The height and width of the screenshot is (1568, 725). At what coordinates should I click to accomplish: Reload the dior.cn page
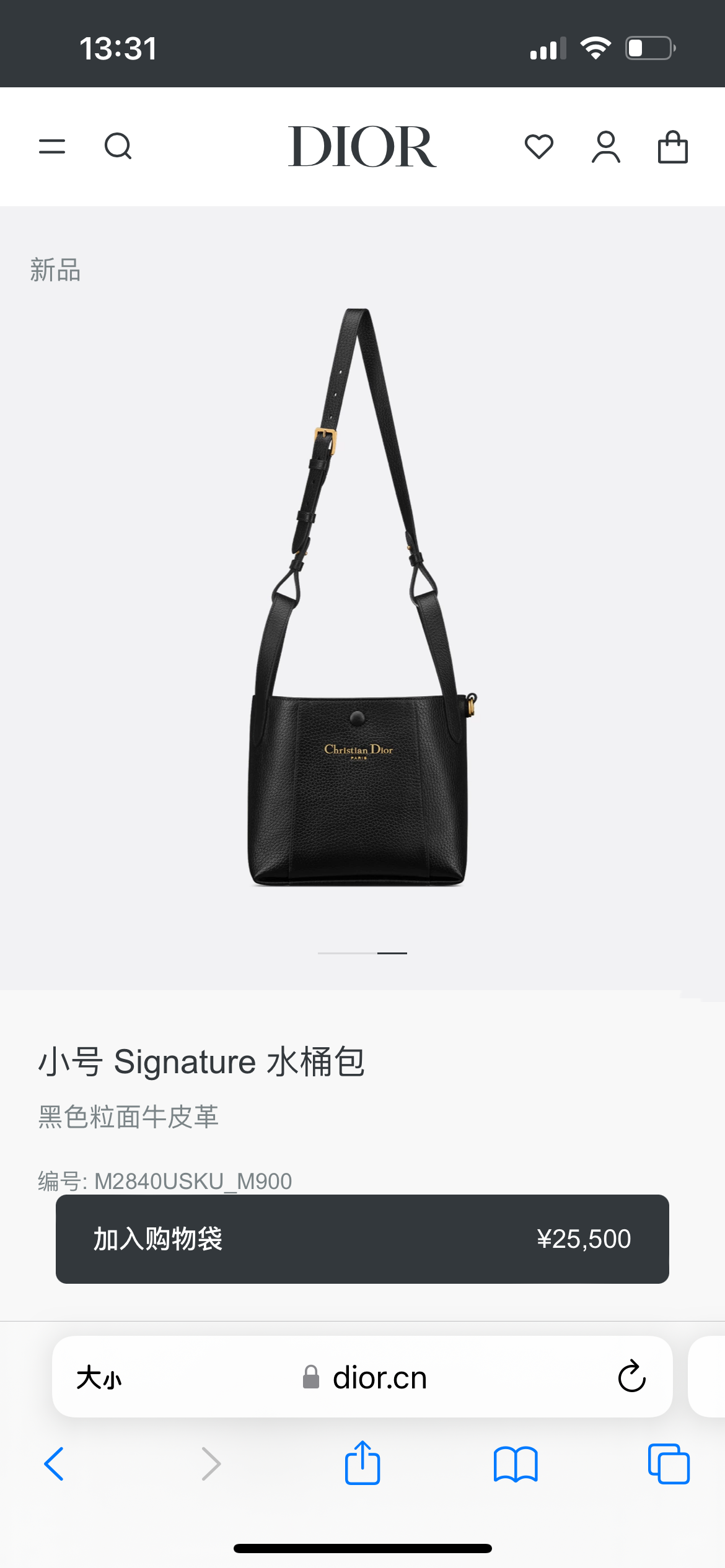point(631,1377)
